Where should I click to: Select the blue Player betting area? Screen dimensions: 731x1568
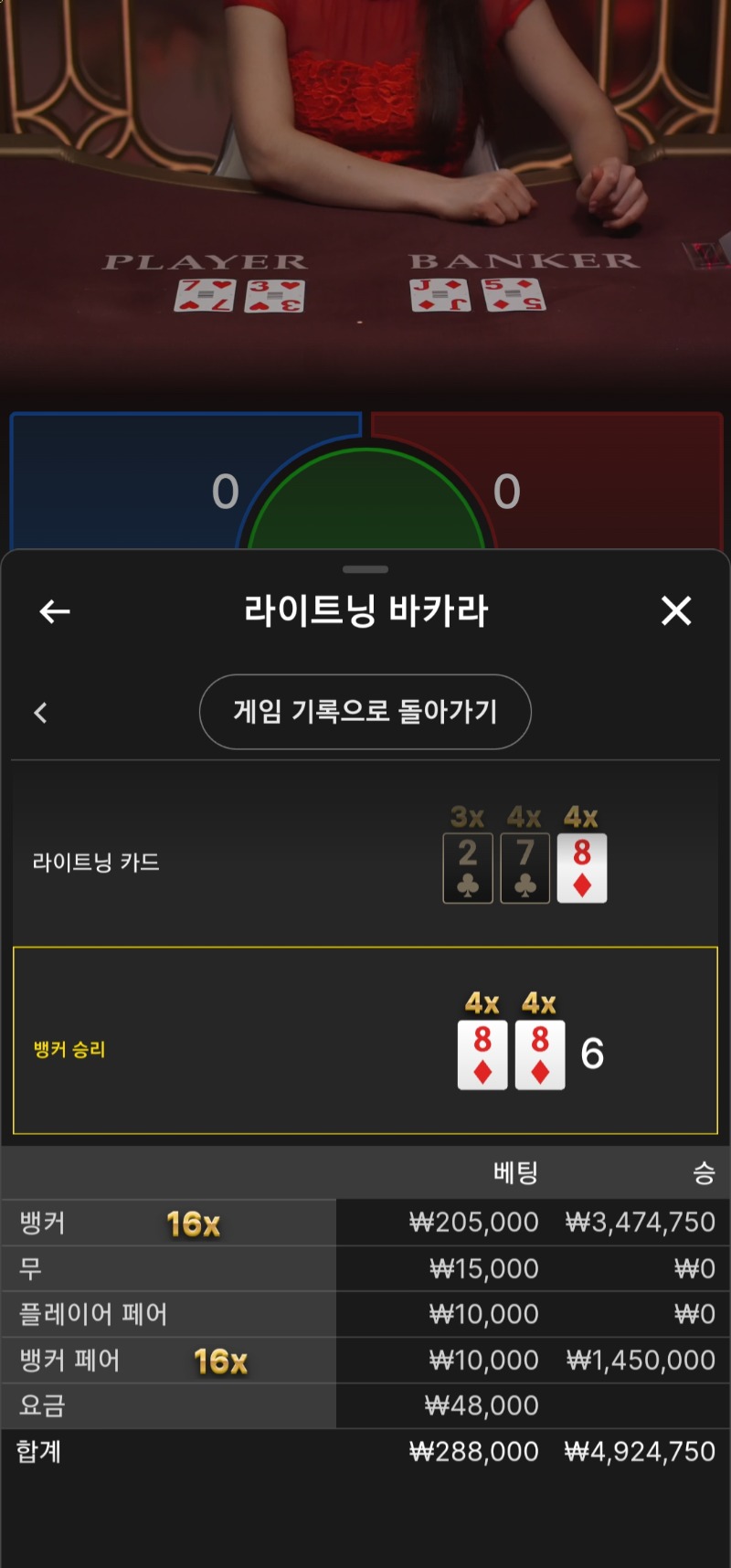point(128,480)
